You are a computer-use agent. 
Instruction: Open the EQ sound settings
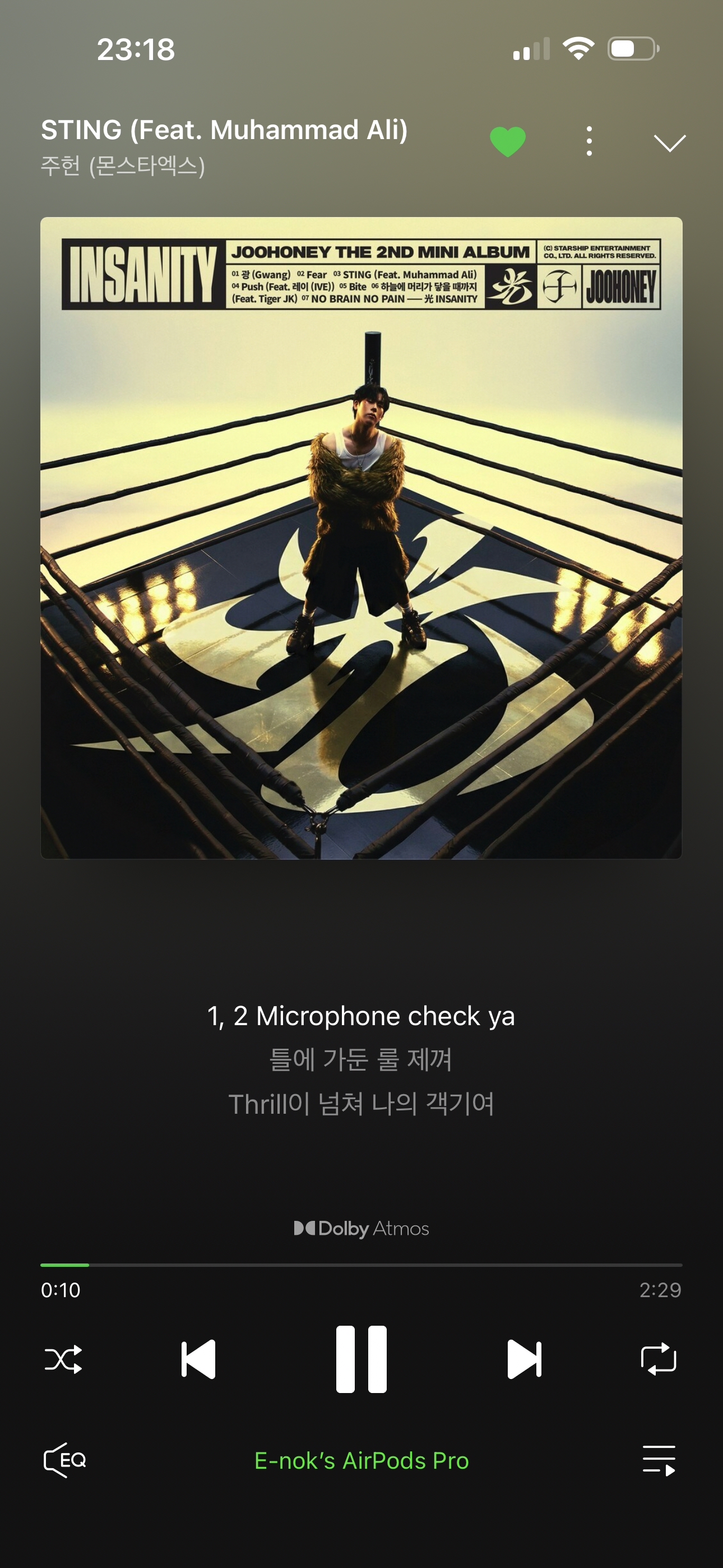(x=65, y=1460)
